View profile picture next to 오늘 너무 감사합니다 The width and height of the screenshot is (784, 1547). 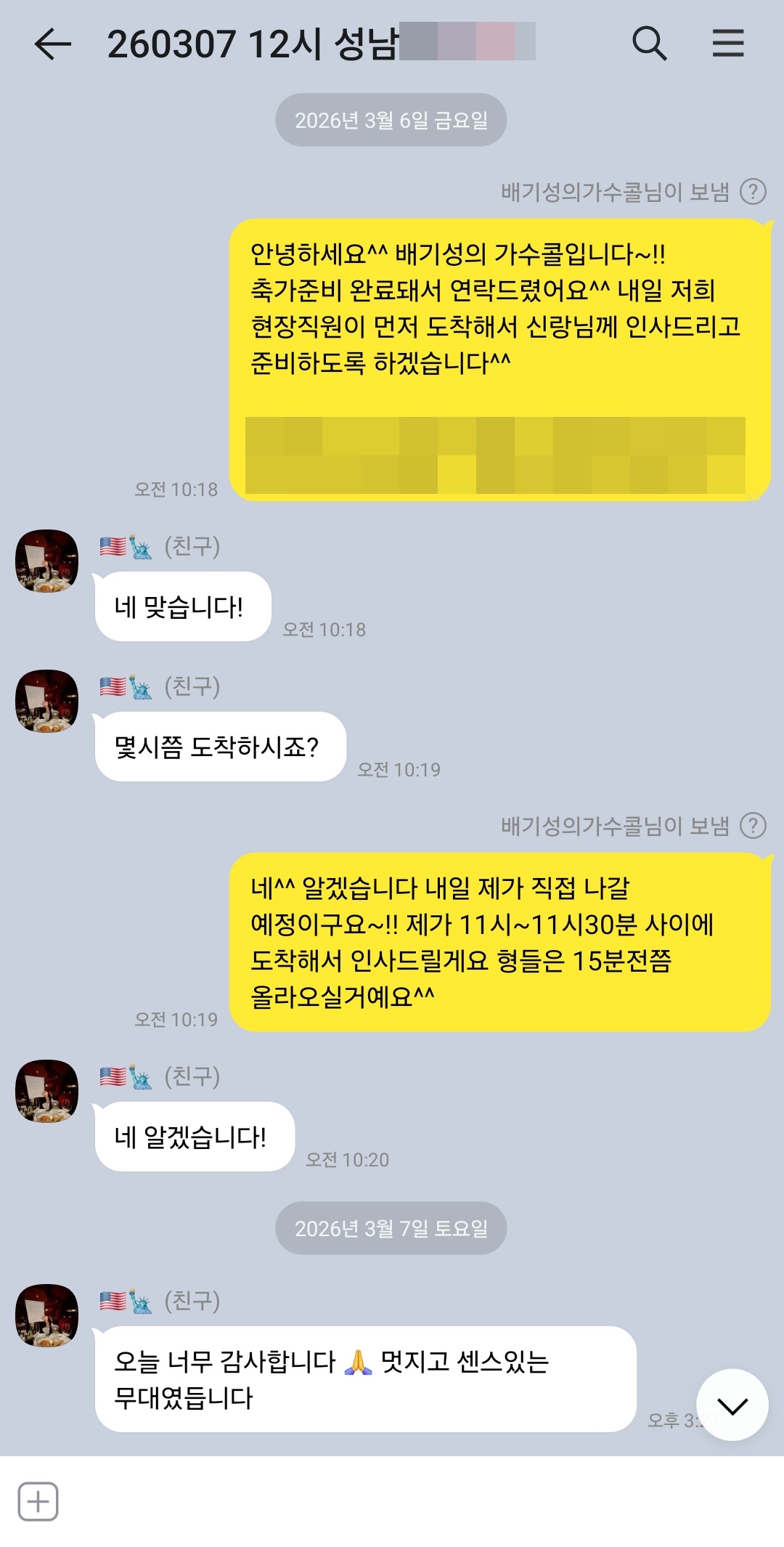click(47, 1315)
